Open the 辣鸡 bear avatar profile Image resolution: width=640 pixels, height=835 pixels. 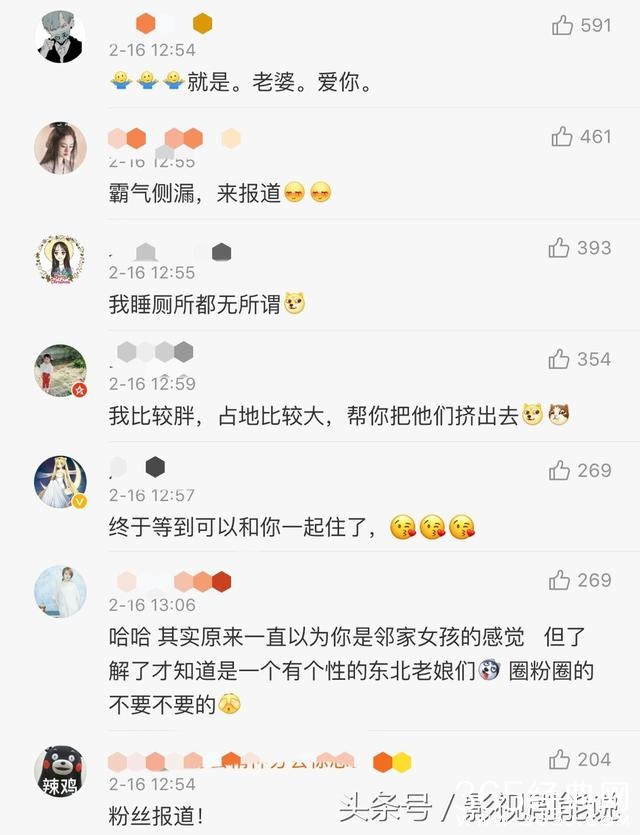pos(60,772)
